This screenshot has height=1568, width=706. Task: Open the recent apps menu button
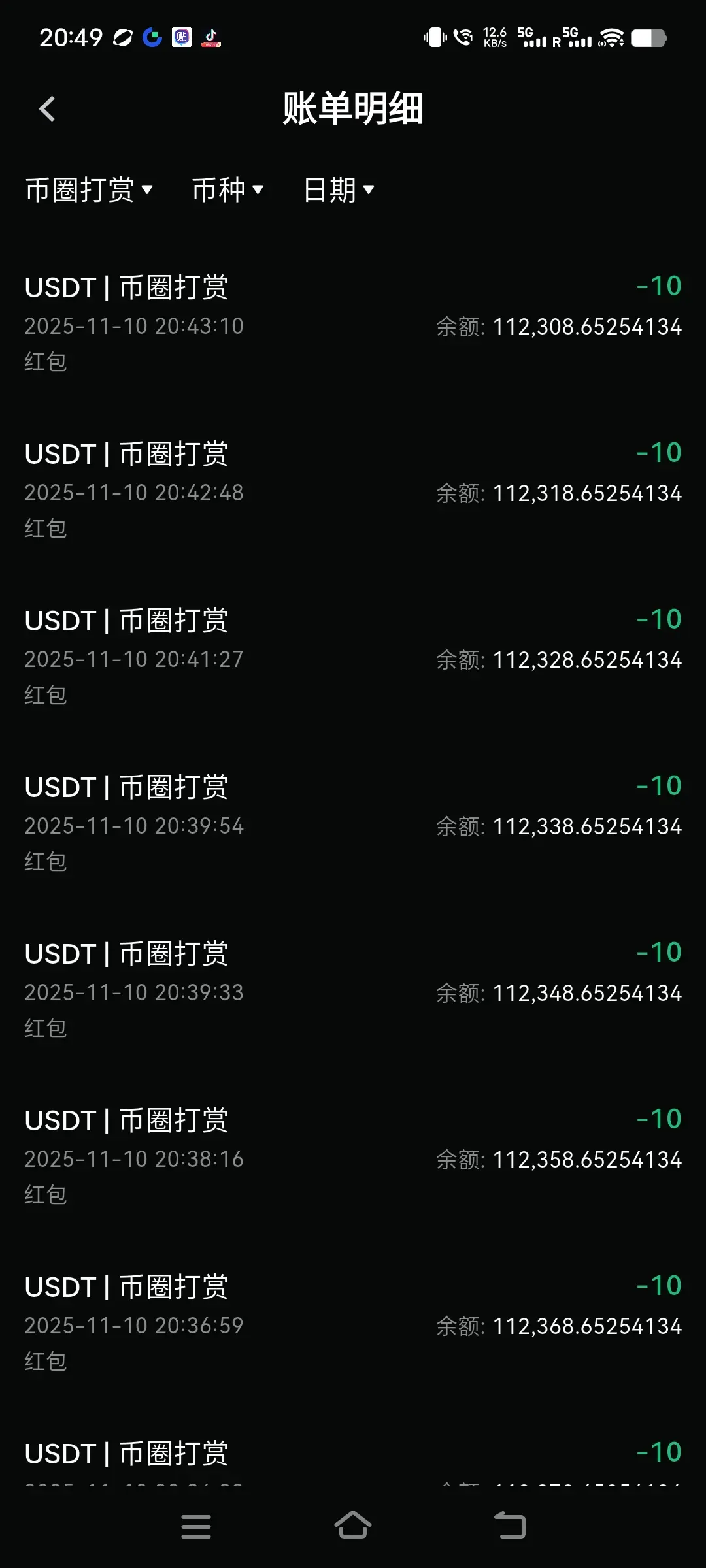(x=196, y=1526)
